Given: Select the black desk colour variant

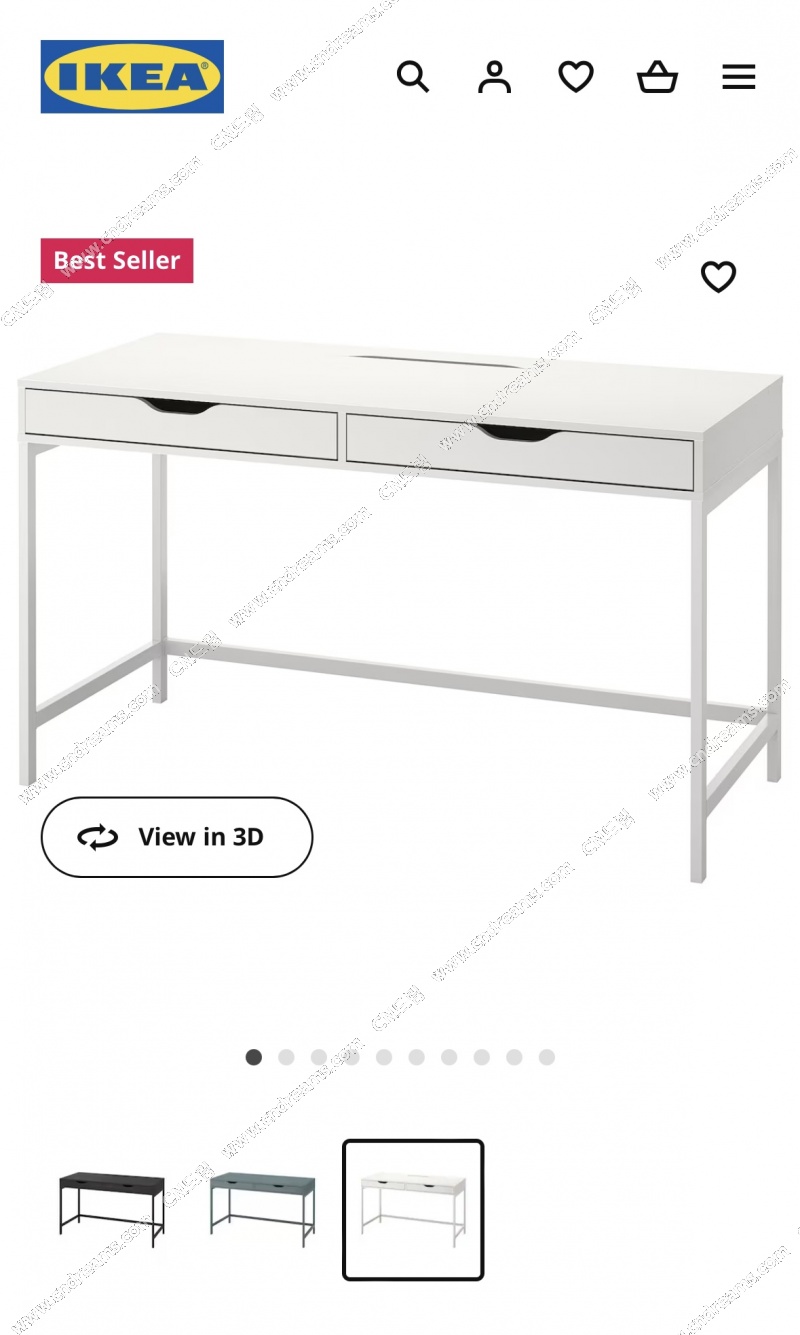Looking at the screenshot, I should pos(111,1209).
